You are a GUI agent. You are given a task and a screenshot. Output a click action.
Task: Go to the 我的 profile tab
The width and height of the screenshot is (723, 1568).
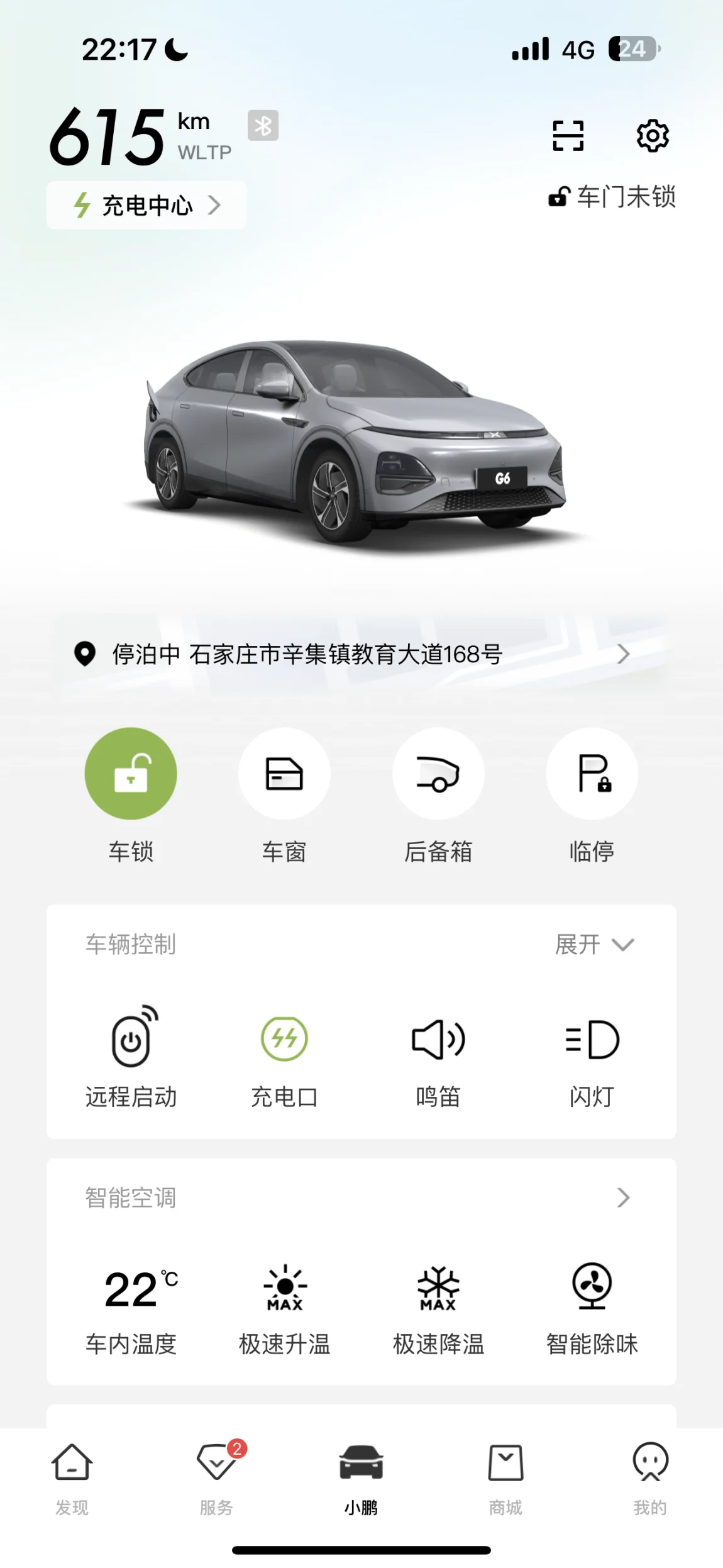650,1476
